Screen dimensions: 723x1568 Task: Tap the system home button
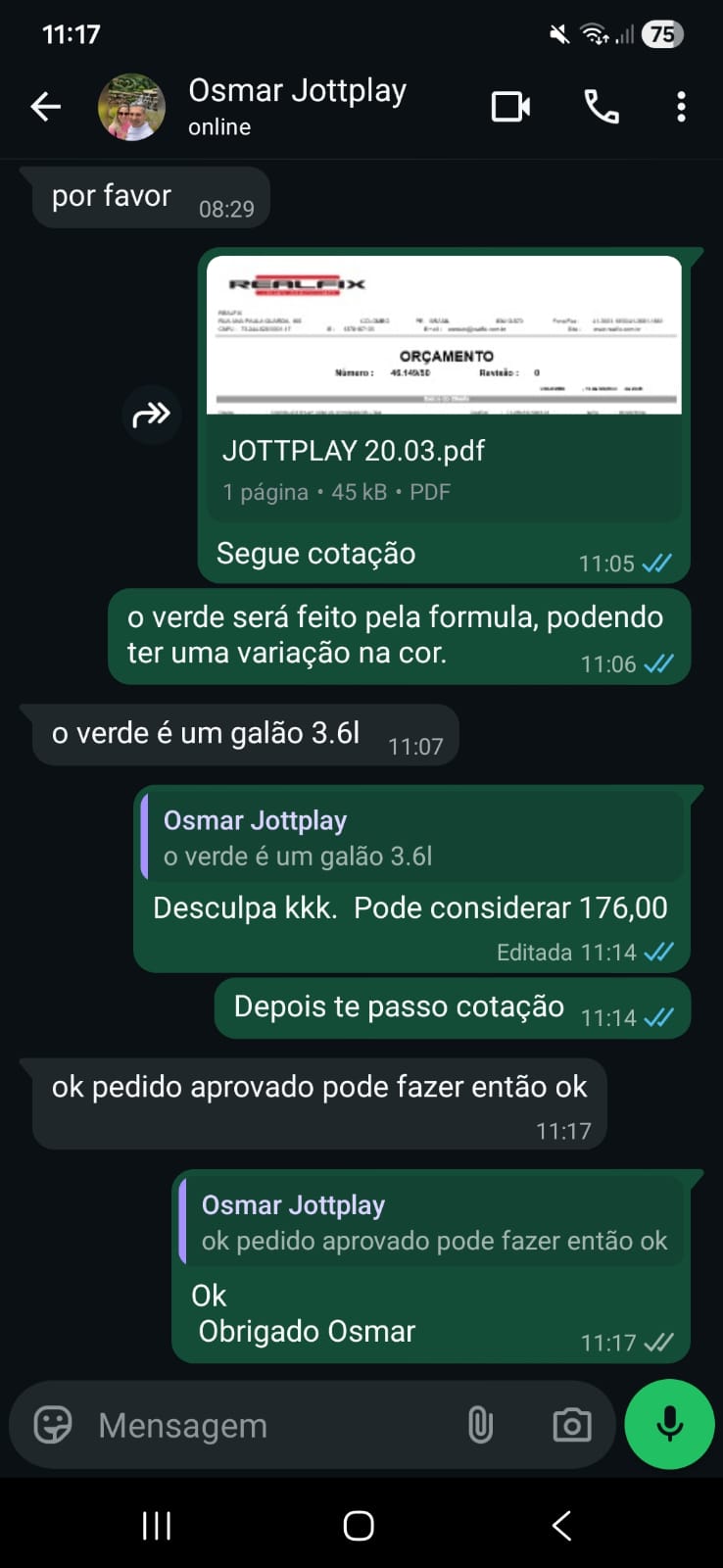359,1525
